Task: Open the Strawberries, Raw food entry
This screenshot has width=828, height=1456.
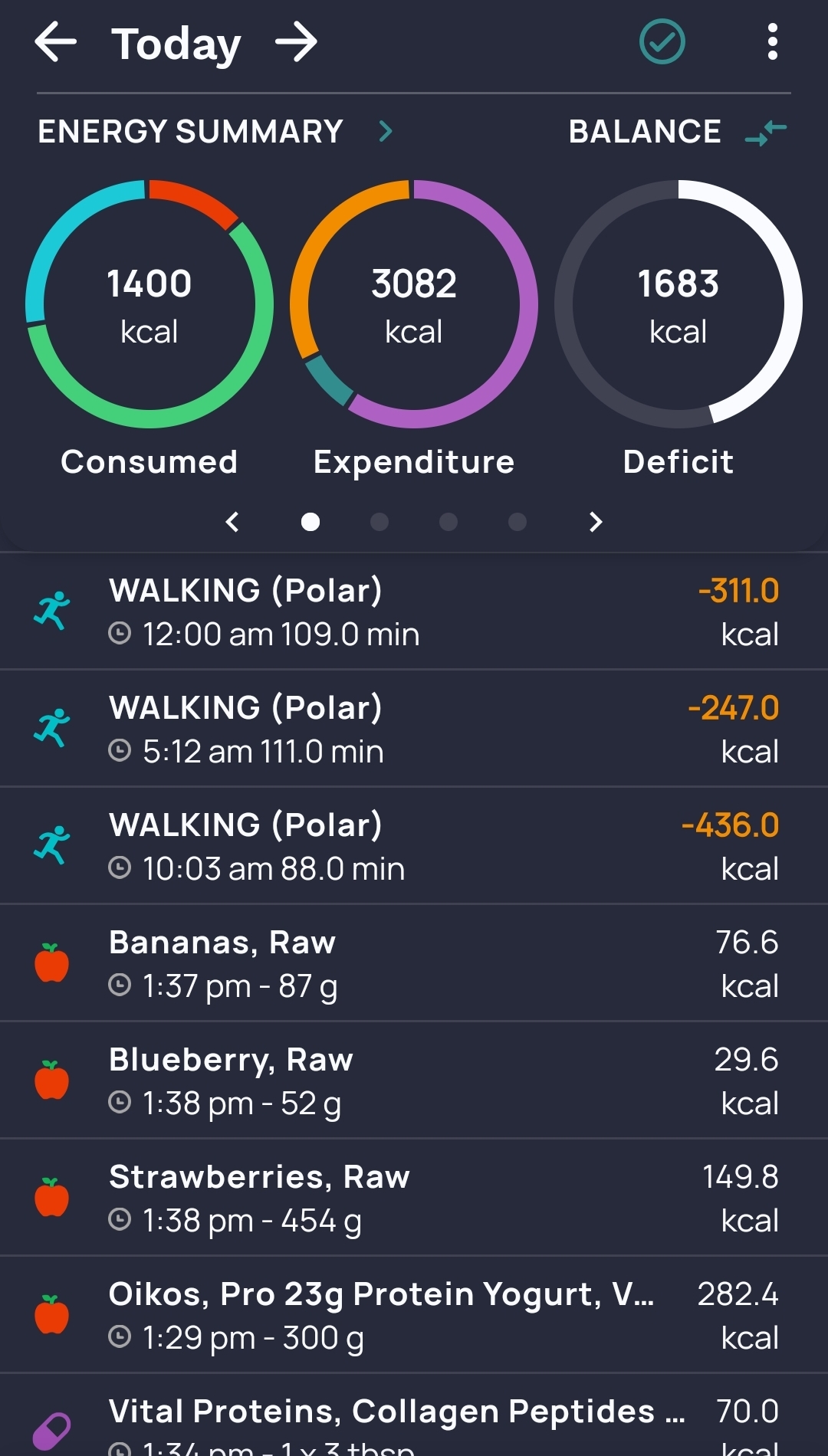Action: (x=414, y=1198)
